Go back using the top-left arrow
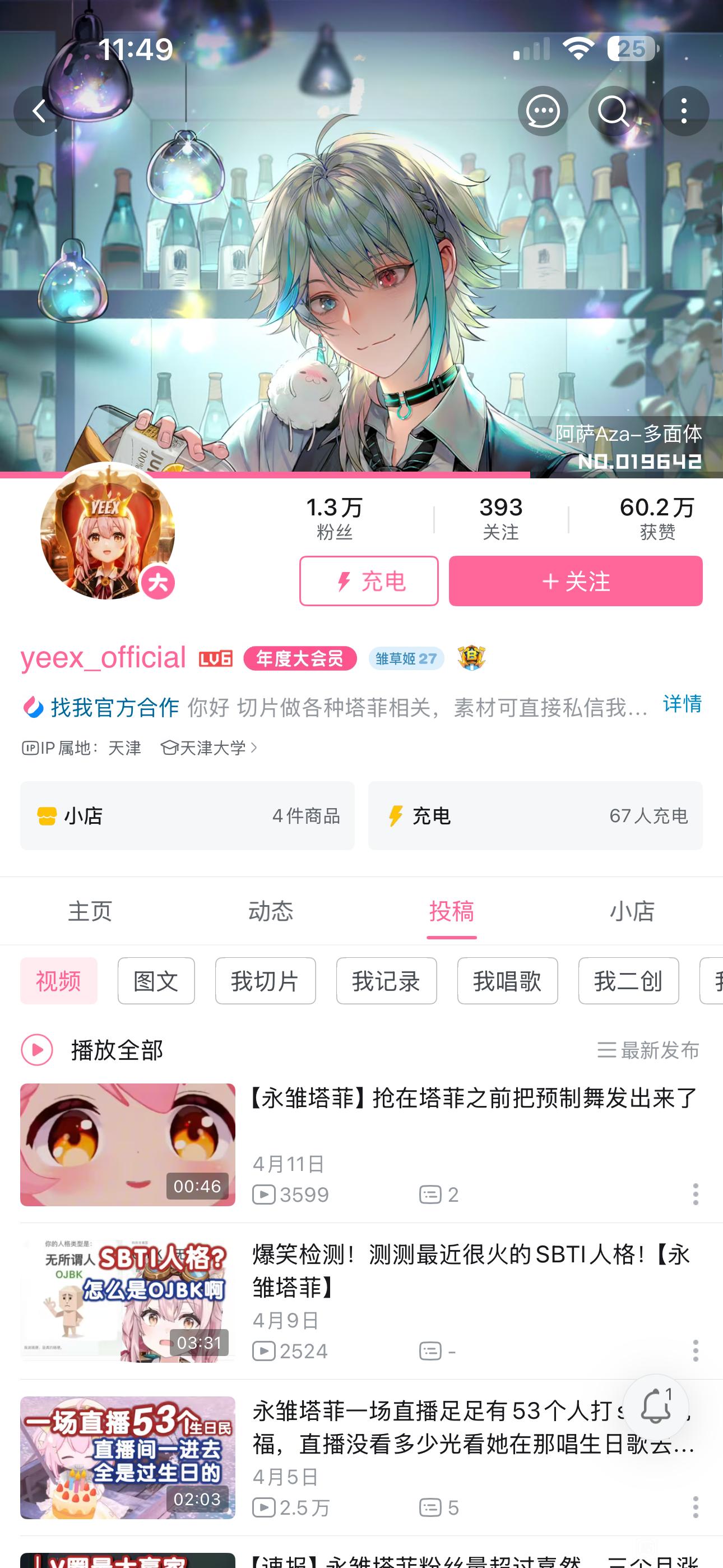The height and width of the screenshot is (1568, 723). (x=39, y=111)
